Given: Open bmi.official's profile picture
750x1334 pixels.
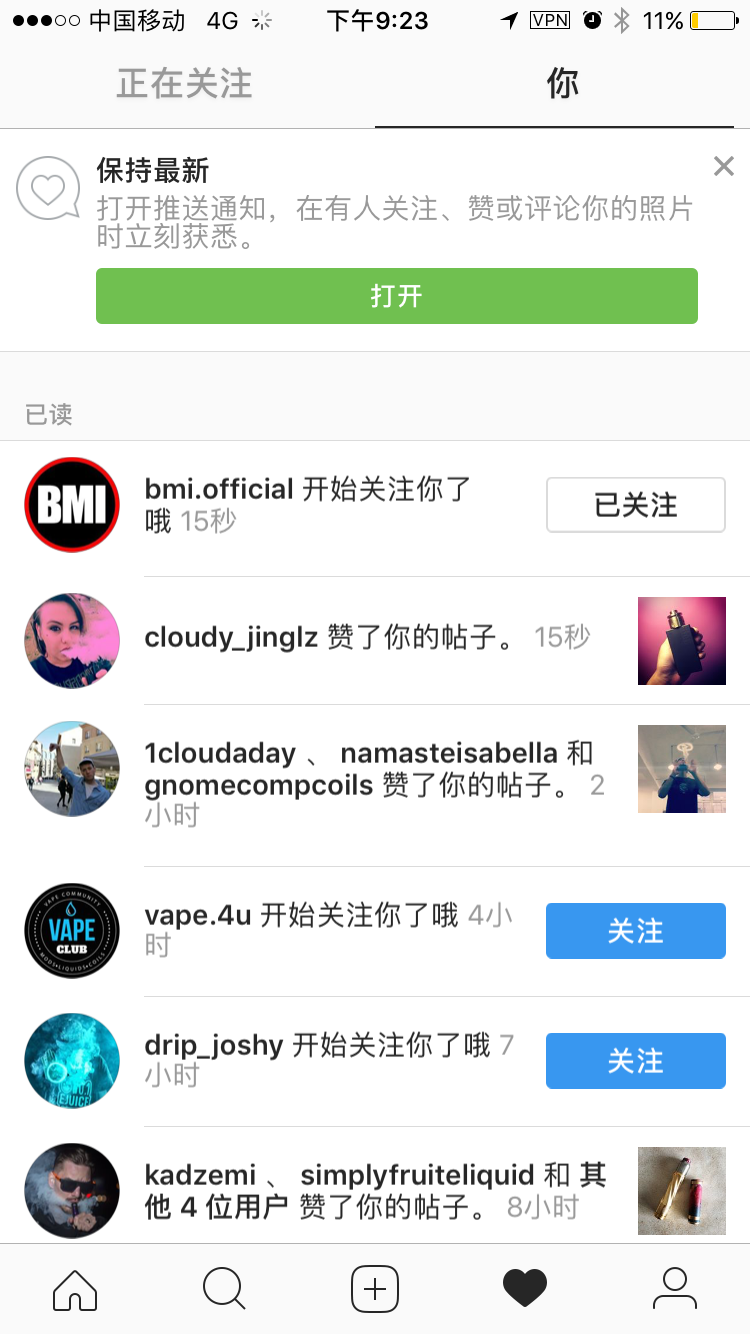Looking at the screenshot, I should [72, 505].
